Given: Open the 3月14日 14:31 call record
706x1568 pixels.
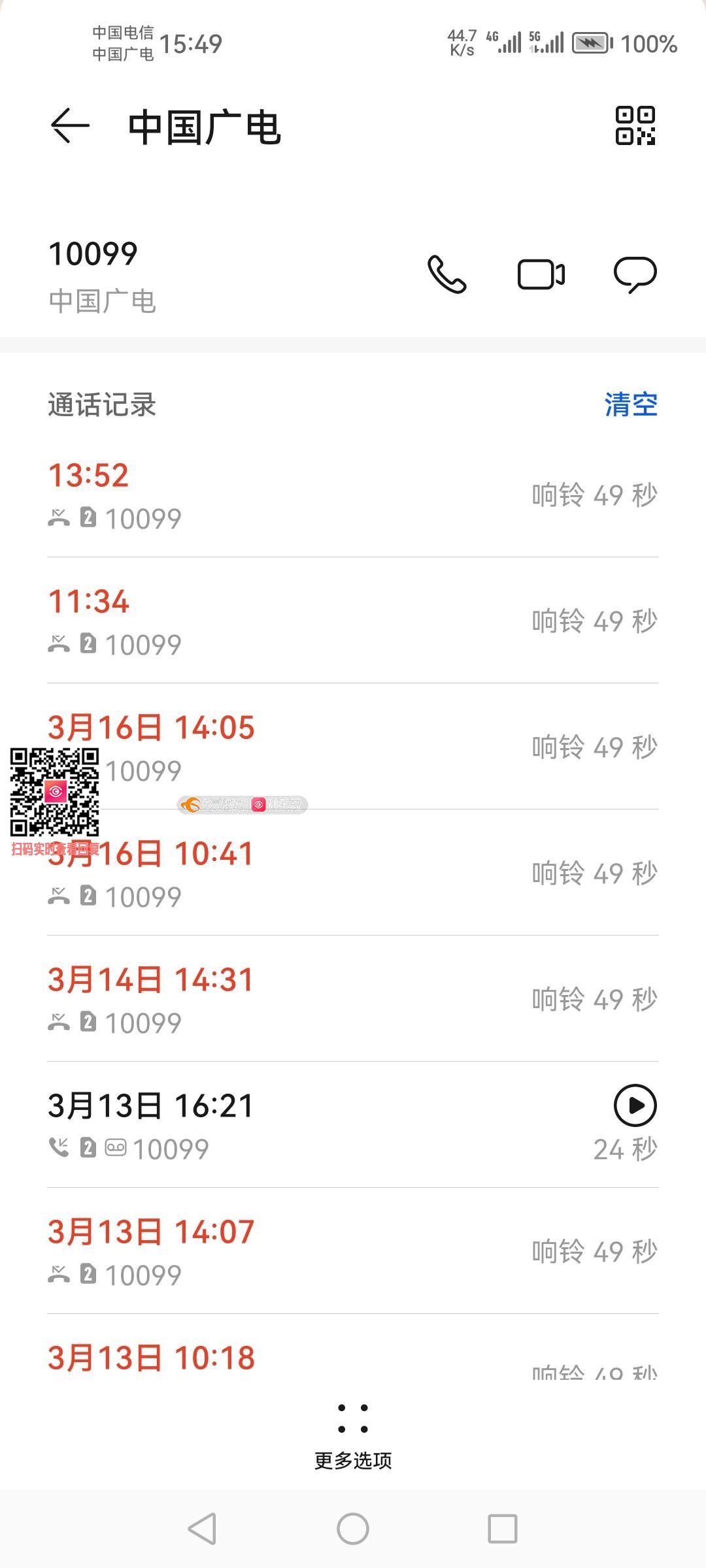Looking at the screenshot, I should click(353, 999).
